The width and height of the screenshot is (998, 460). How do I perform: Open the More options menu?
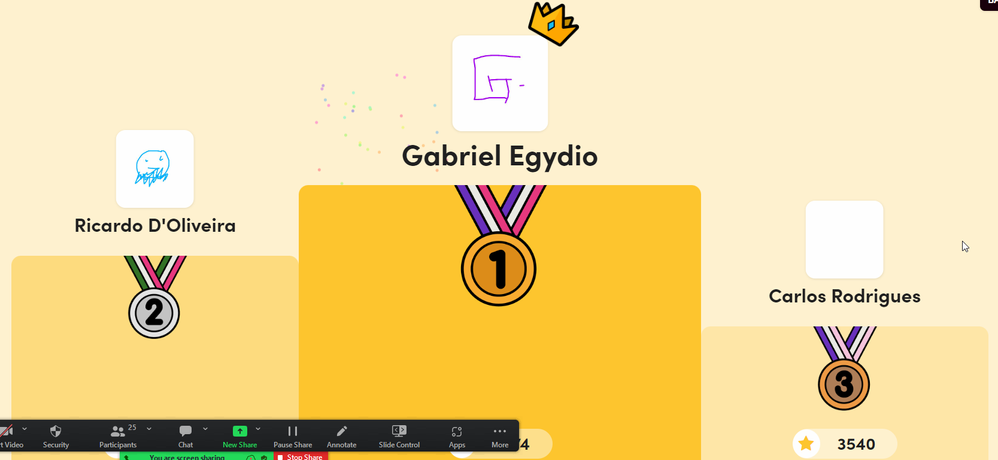click(500, 436)
